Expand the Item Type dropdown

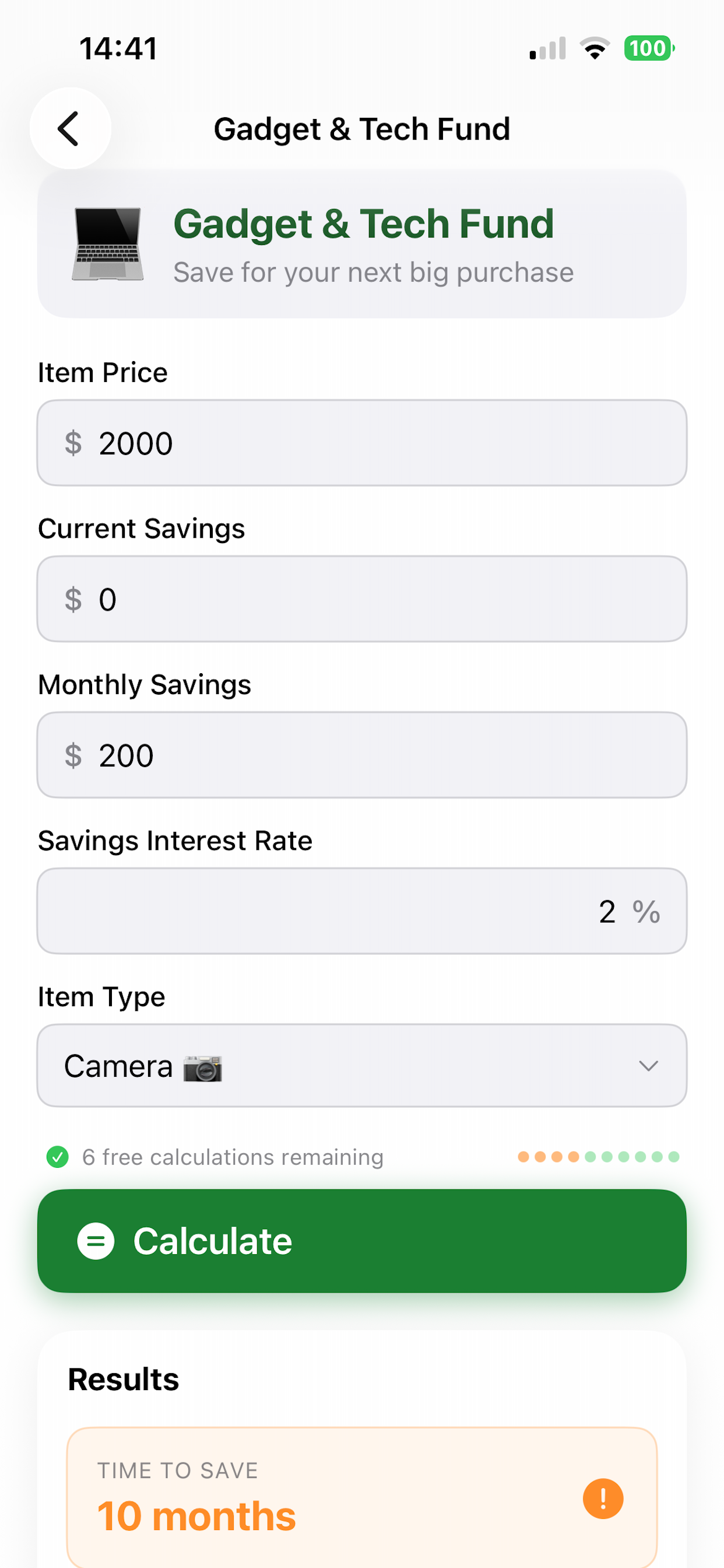362,1066
